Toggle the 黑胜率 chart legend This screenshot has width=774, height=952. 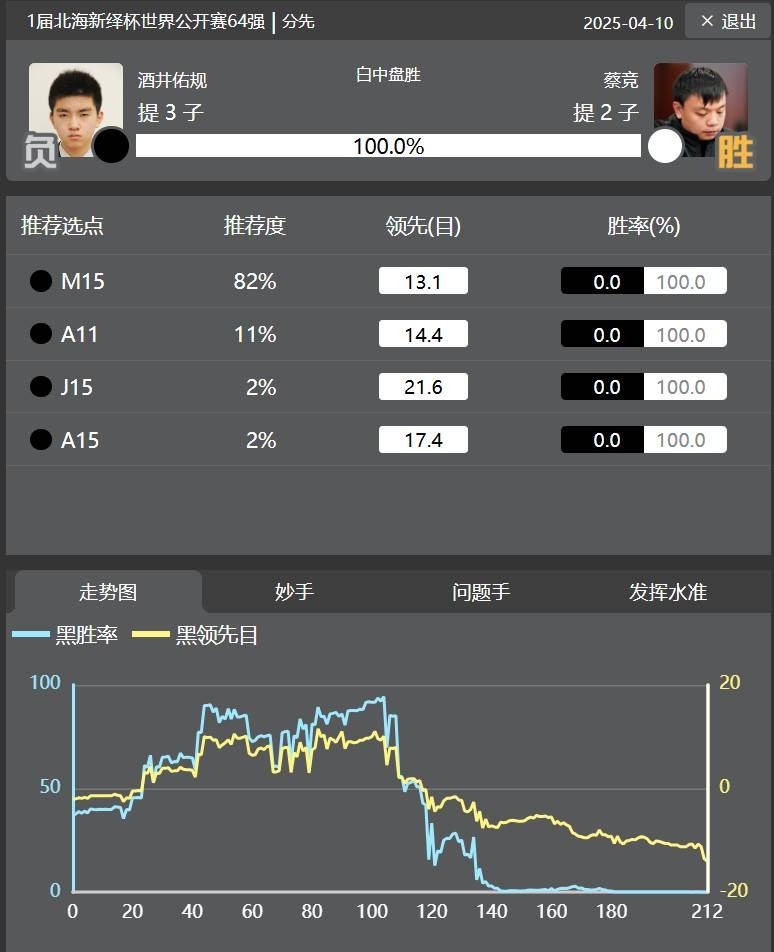(x=66, y=635)
